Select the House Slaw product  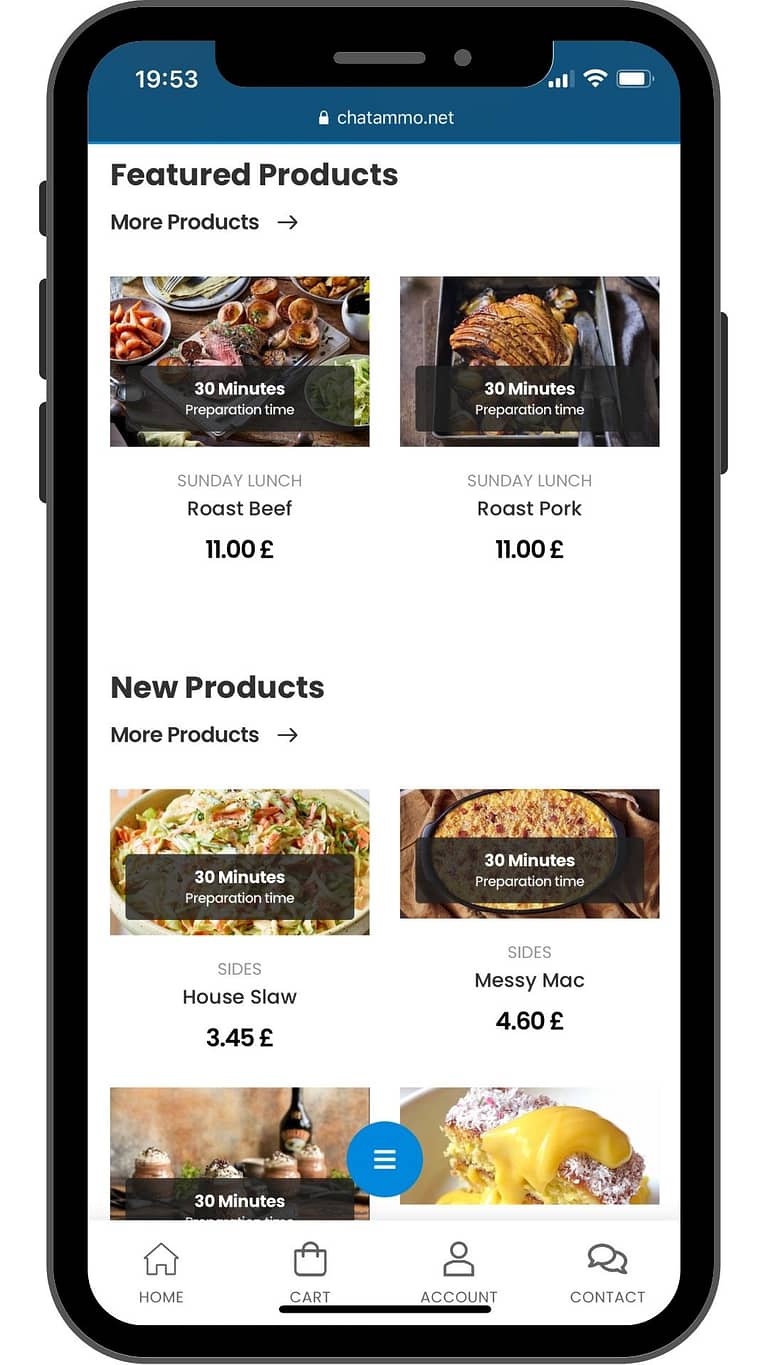coord(240,920)
